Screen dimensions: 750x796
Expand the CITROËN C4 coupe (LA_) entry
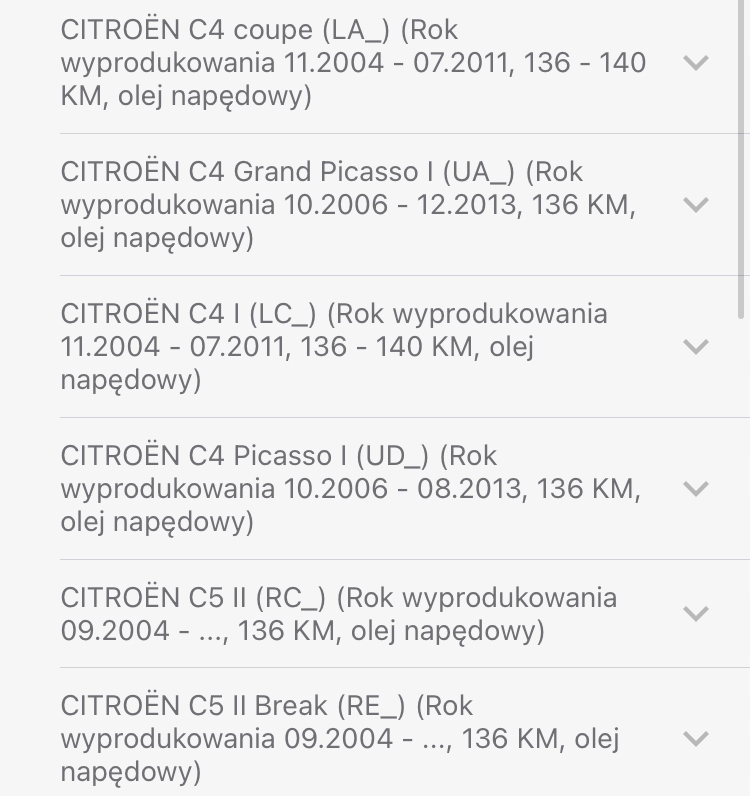(696, 64)
